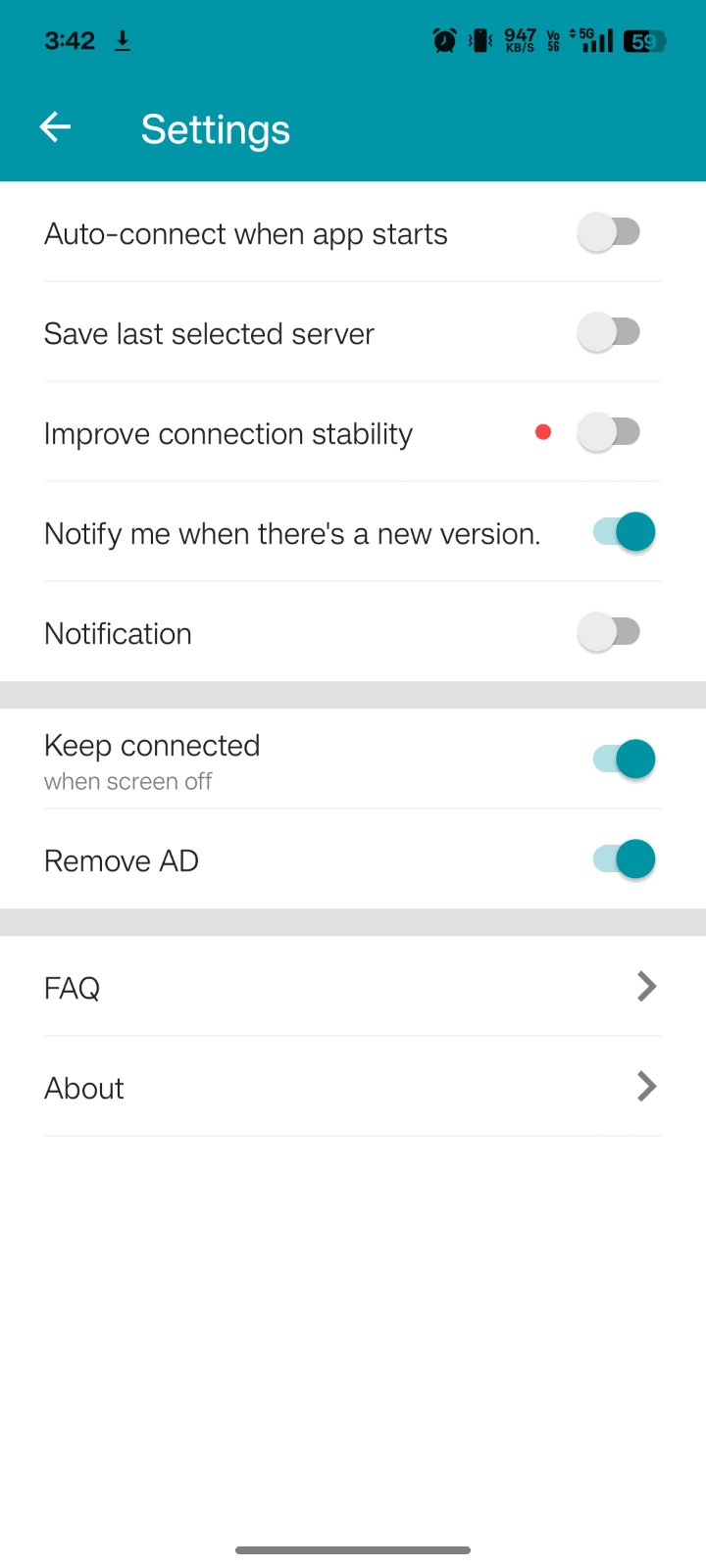The image size is (706, 1568).
Task: Turn off Keep connected when screen off
Action: pos(624,759)
